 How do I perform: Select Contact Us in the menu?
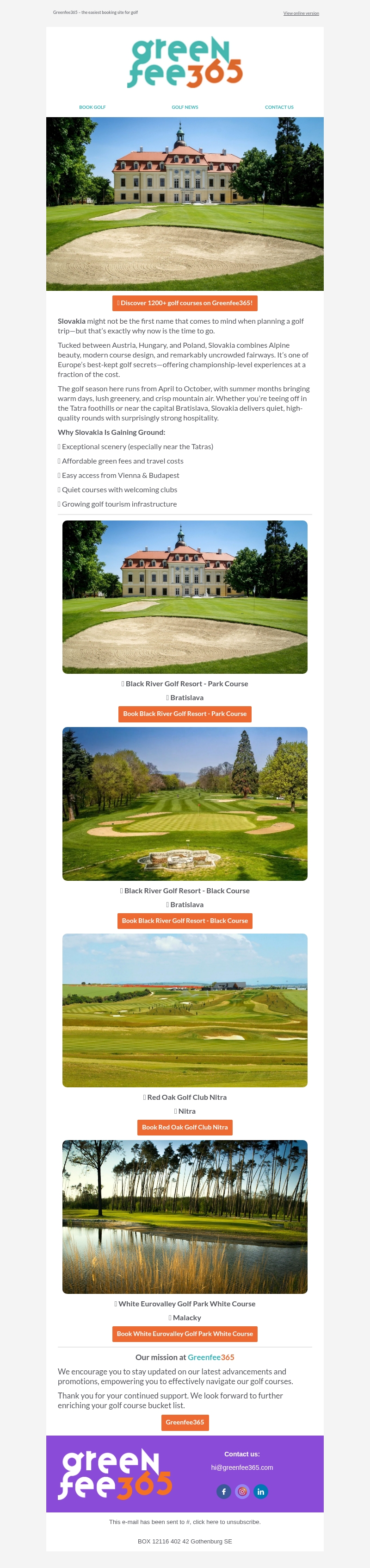[x=279, y=107]
